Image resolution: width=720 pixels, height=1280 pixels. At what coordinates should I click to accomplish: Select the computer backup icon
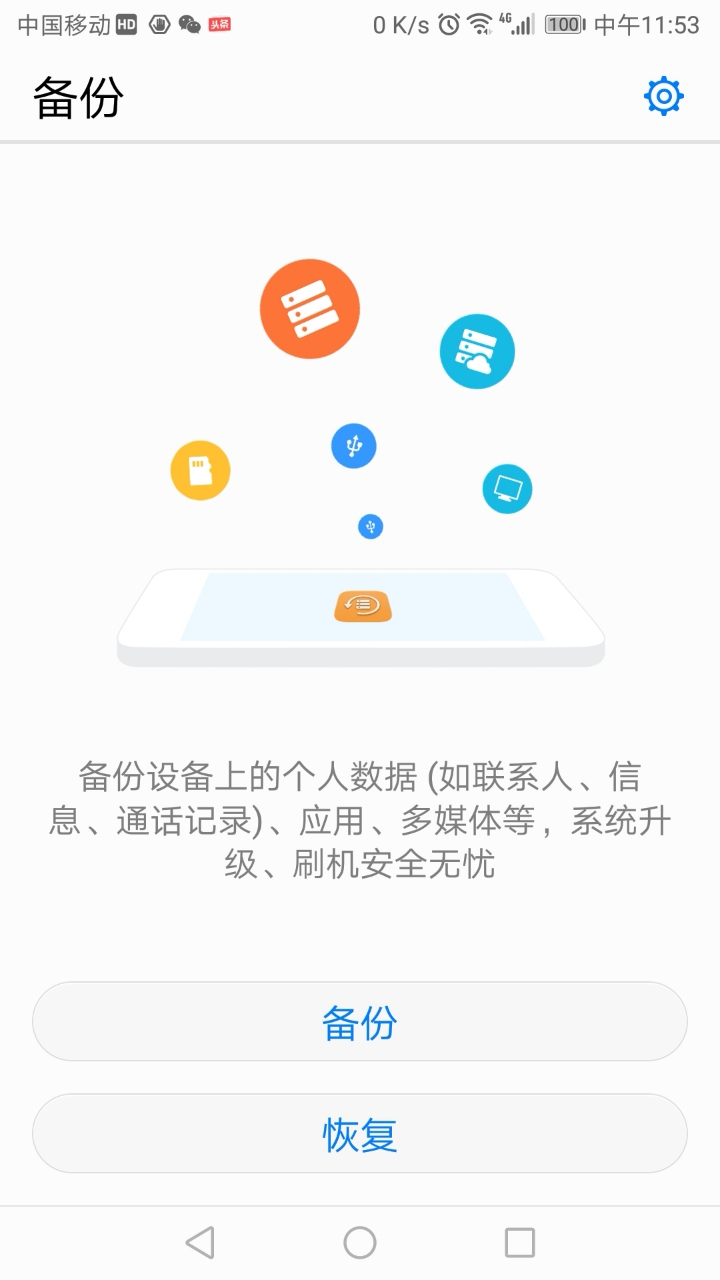click(508, 488)
